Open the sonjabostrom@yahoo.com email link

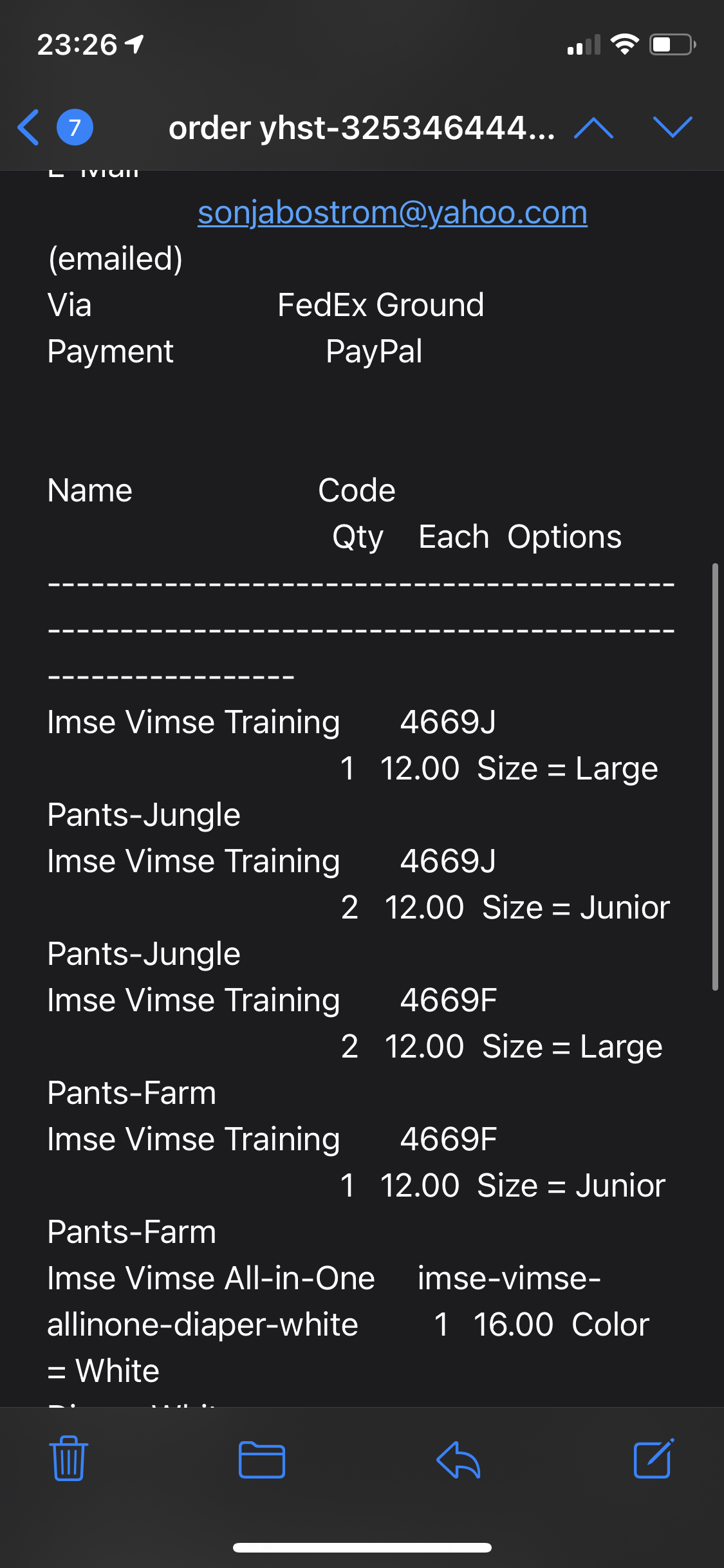coord(392,212)
